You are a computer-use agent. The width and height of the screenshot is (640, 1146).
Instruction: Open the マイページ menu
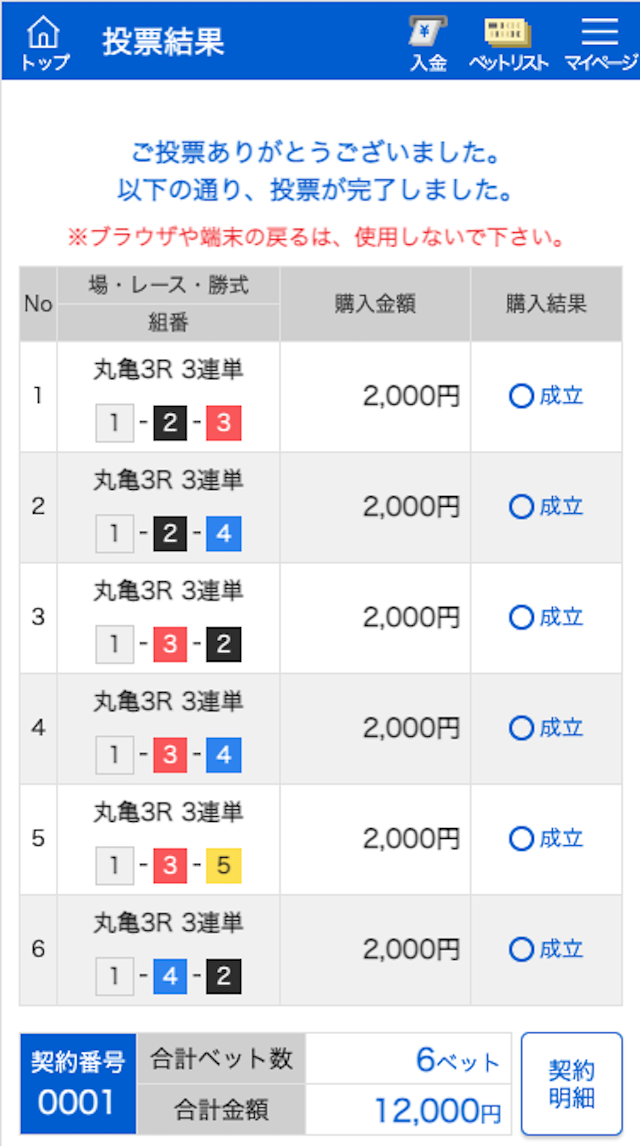[600, 43]
